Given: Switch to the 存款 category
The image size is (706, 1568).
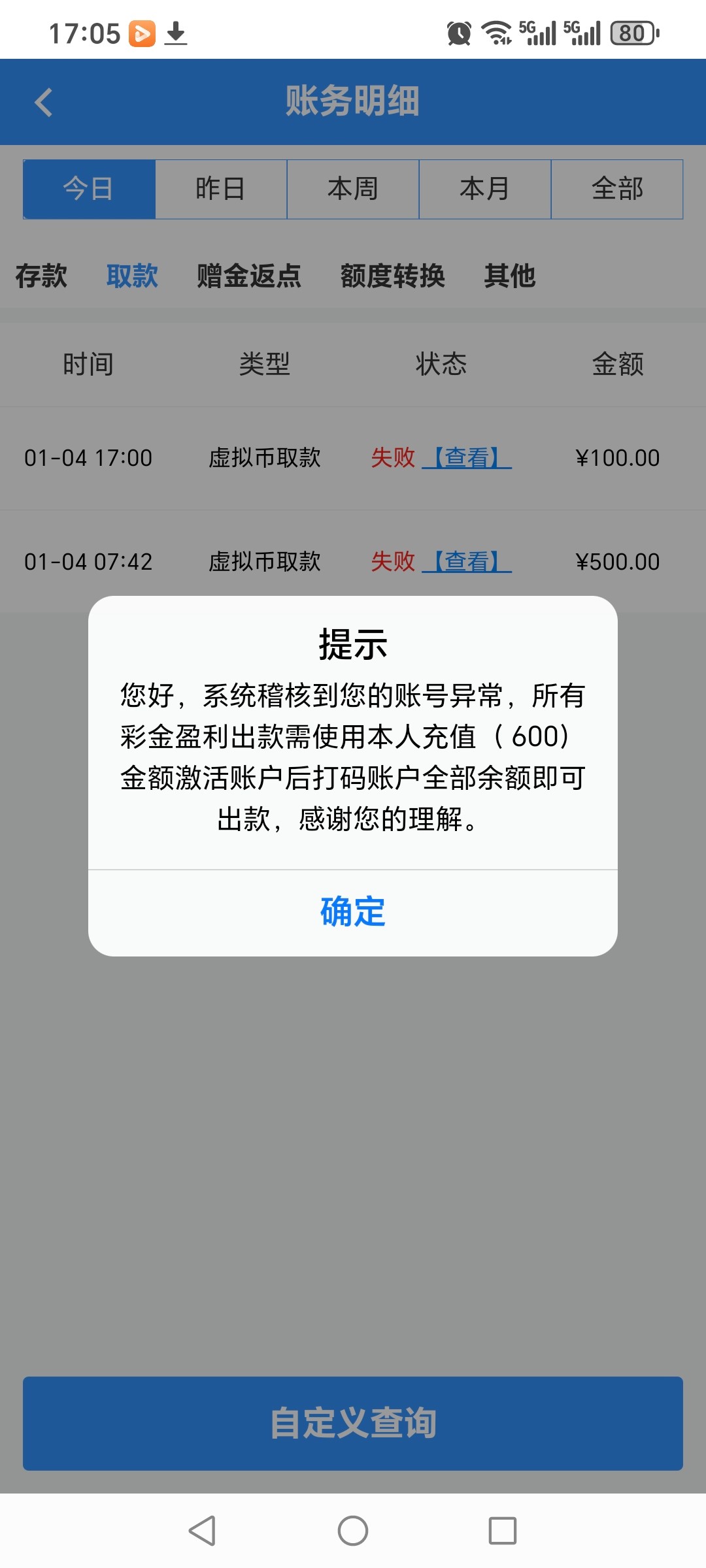Looking at the screenshot, I should pyautogui.click(x=41, y=276).
